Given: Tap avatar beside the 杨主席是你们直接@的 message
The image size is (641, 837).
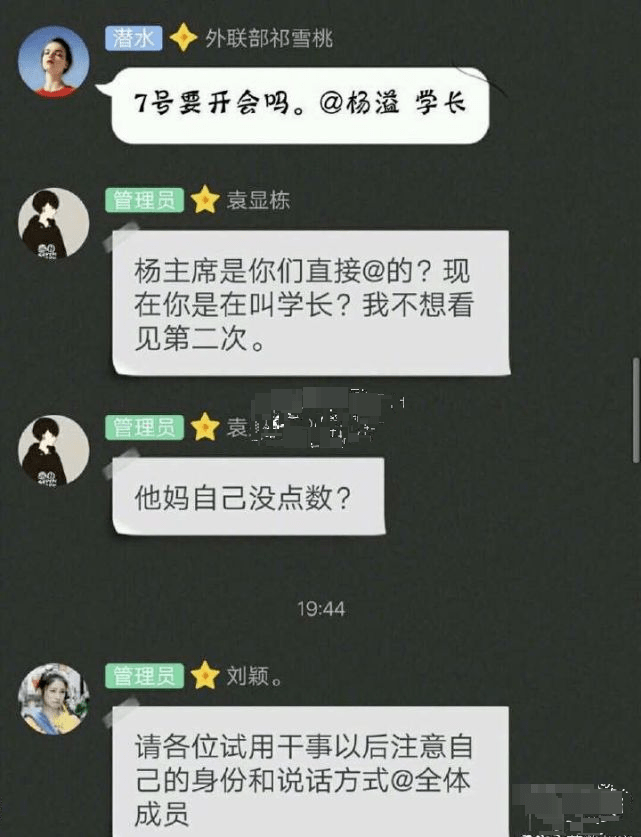Looking at the screenshot, I should pos(54,222).
